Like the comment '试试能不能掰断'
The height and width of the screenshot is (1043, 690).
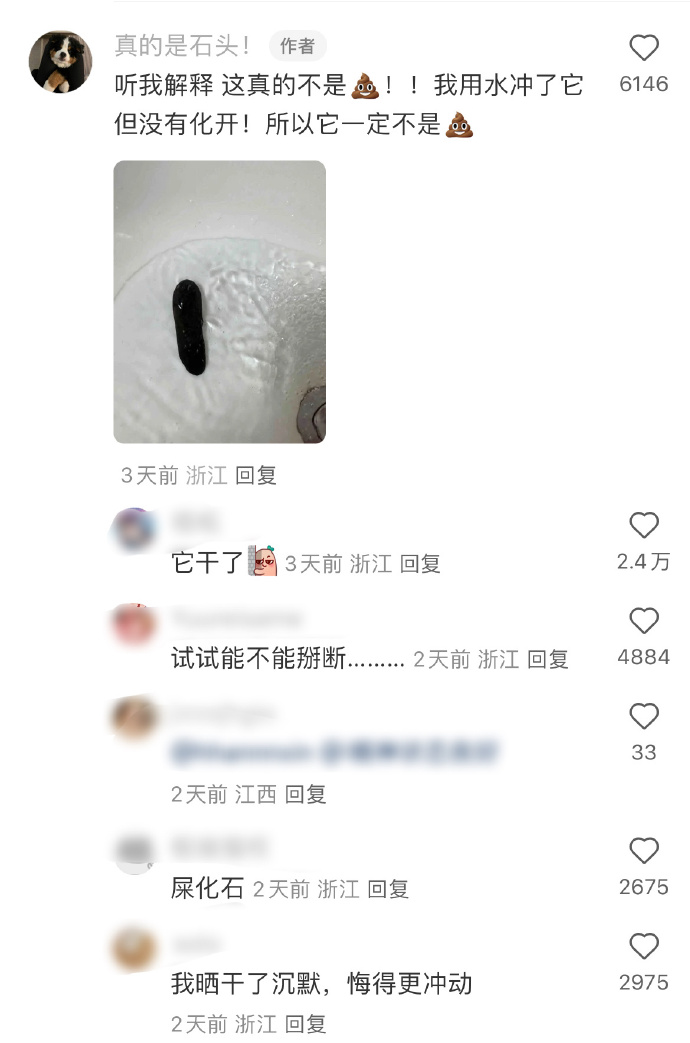[x=644, y=622]
